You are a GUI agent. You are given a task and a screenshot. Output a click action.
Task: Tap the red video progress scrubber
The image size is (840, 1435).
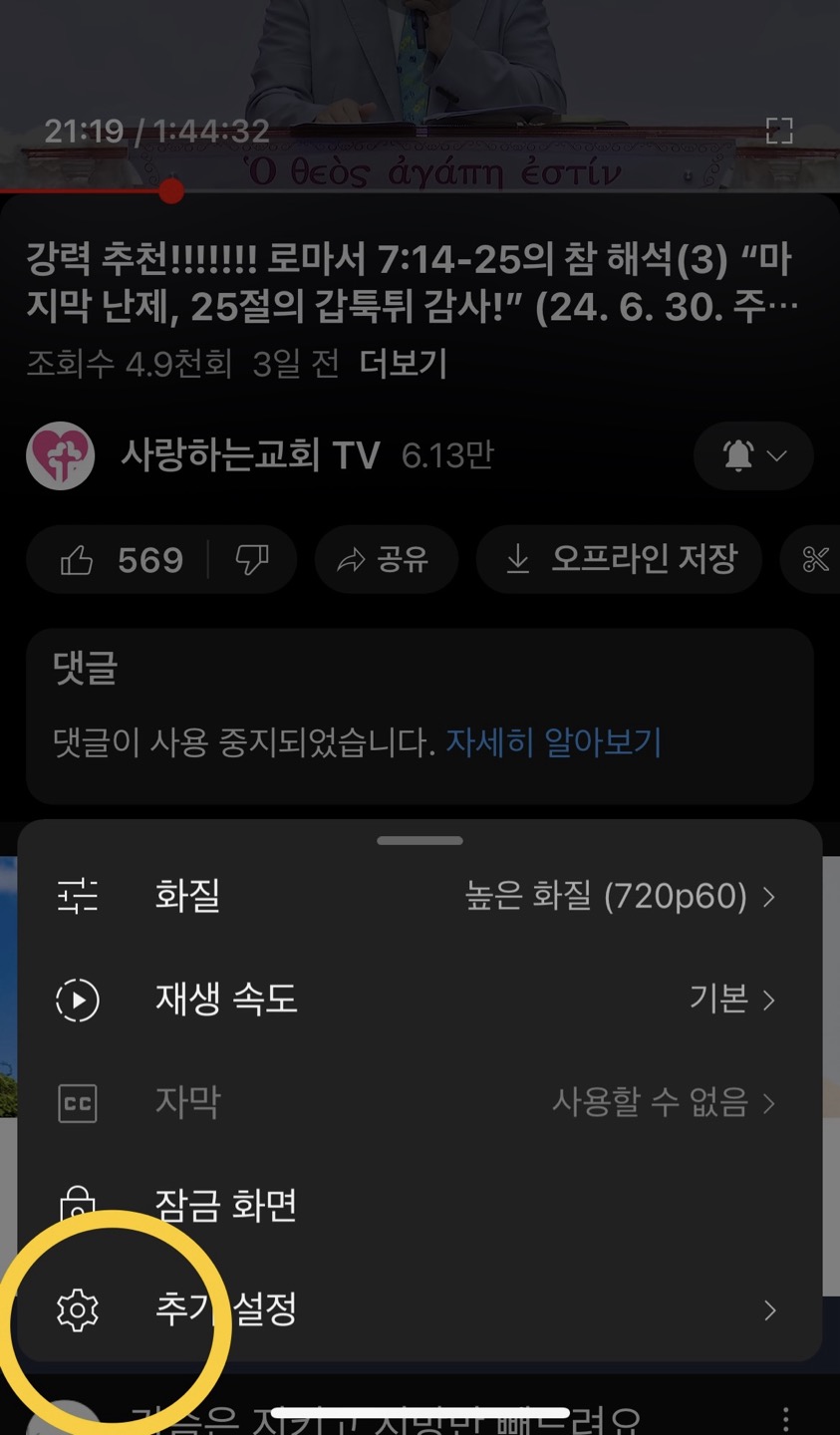171,191
